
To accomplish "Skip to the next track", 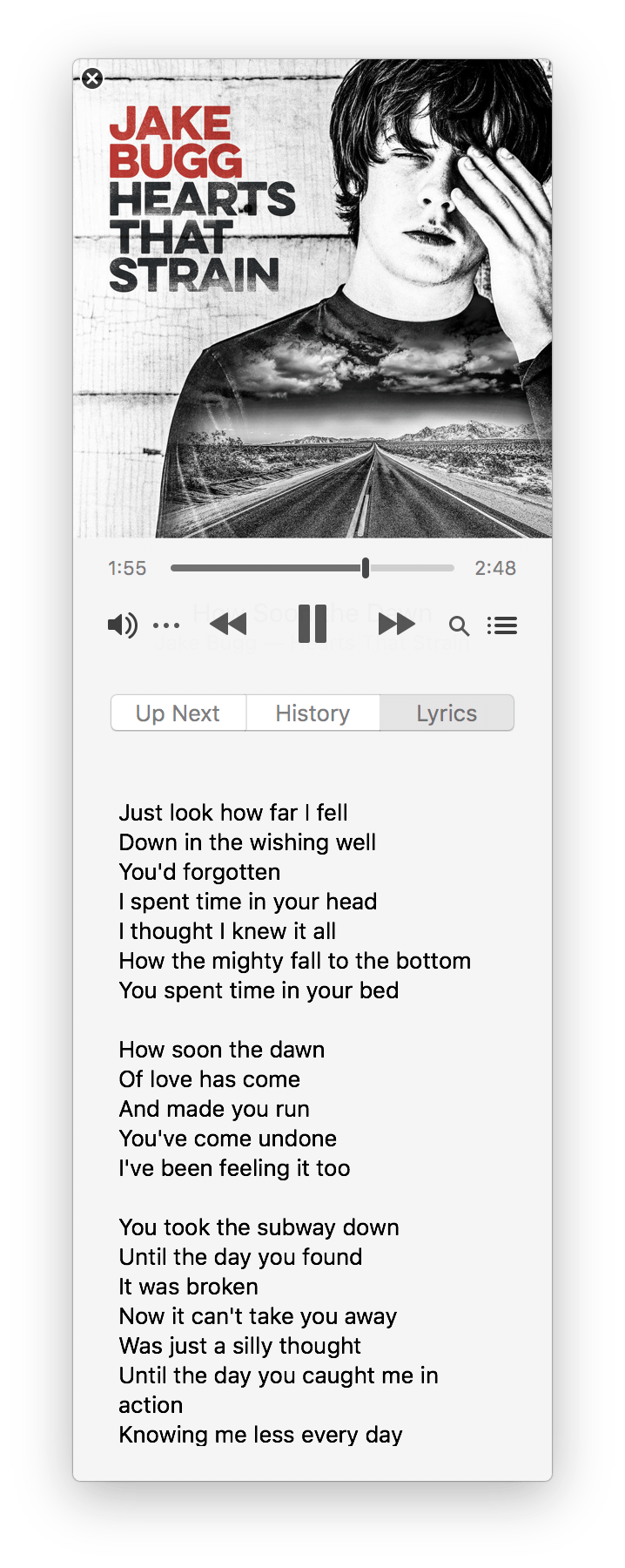I will [396, 624].
